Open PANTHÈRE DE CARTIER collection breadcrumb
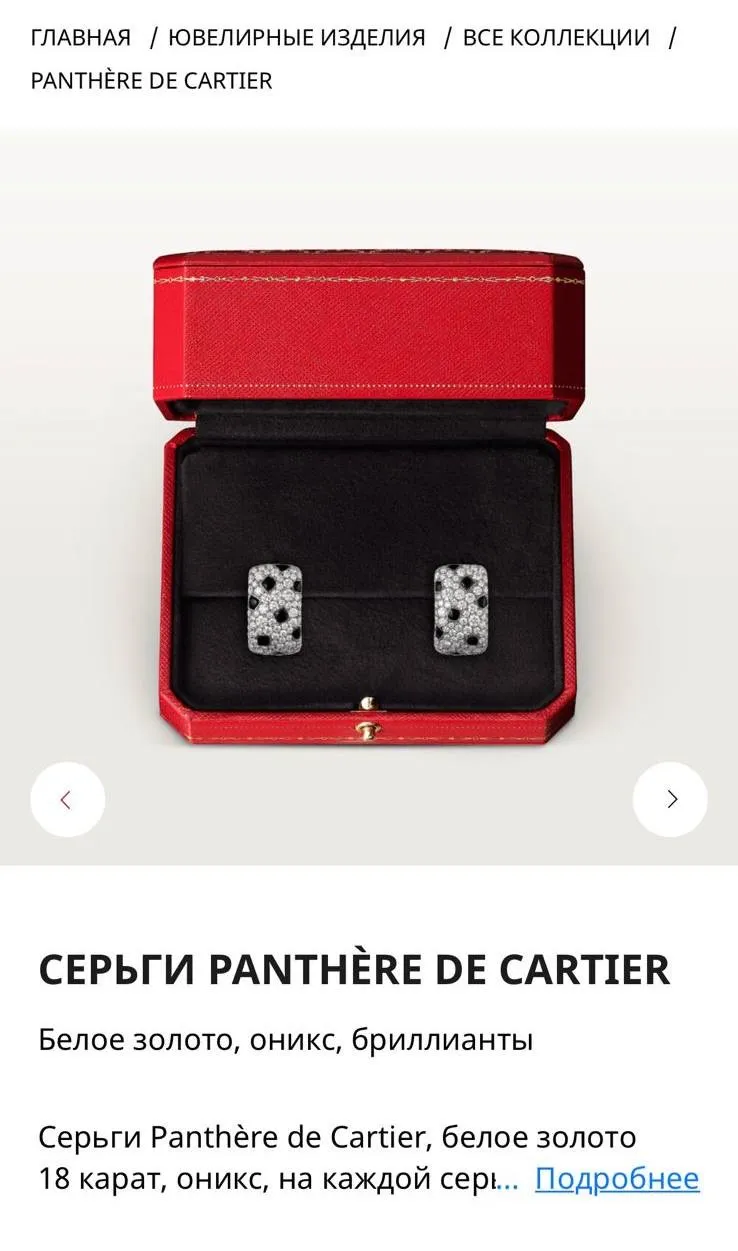This screenshot has width=738, height=1251. tap(151, 81)
